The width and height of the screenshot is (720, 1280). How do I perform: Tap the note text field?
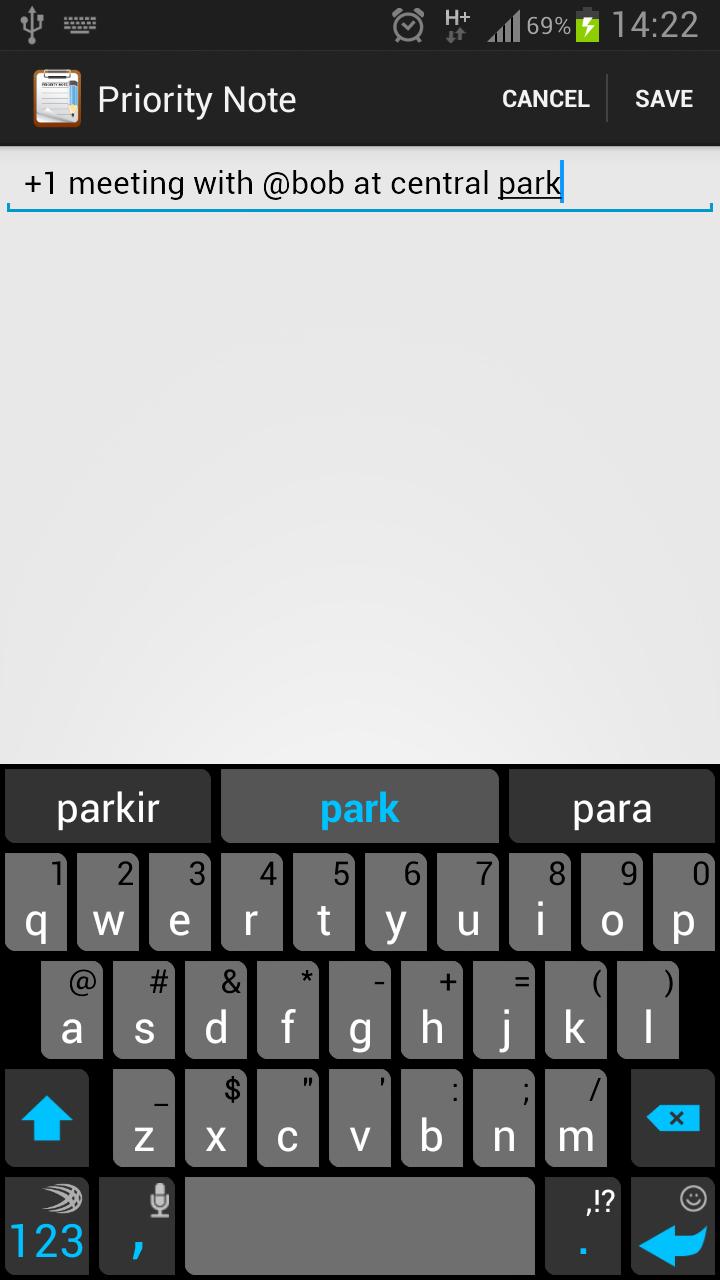[x=360, y=184]
